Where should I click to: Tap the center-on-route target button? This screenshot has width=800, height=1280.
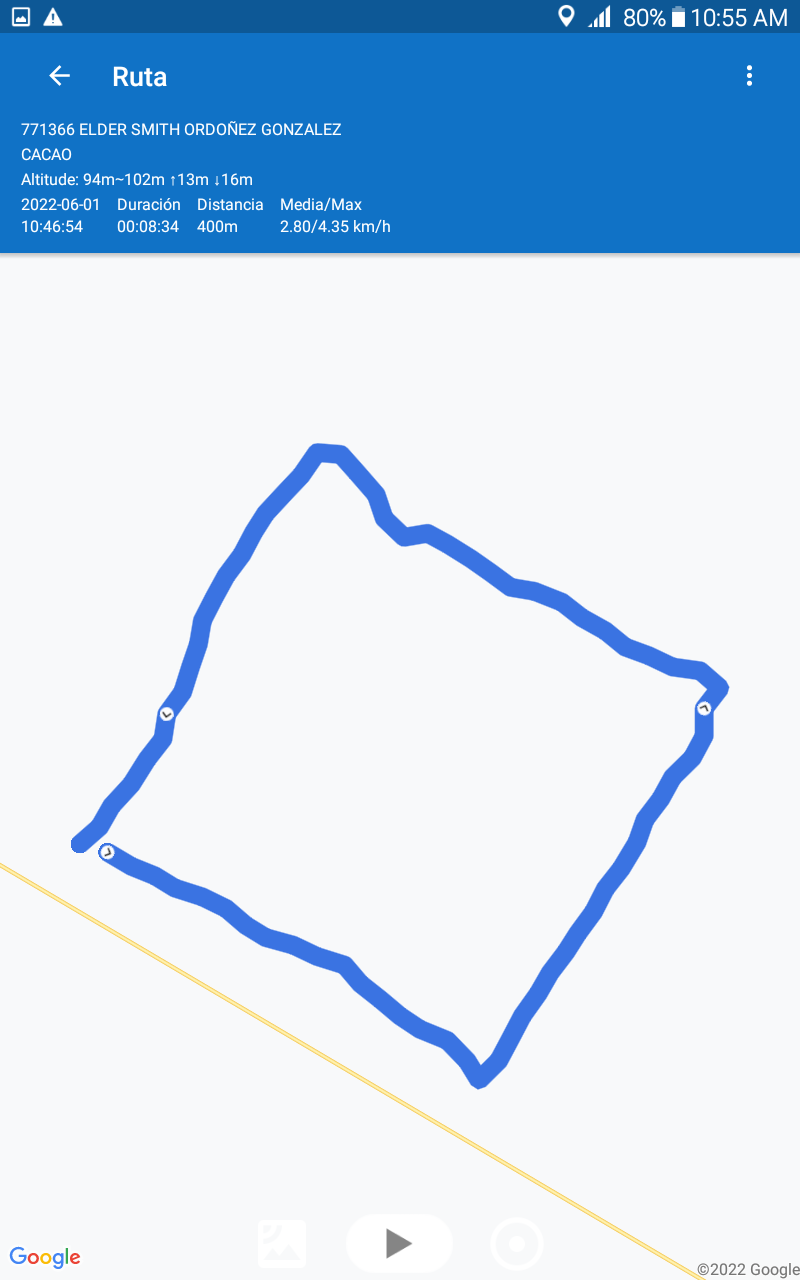click(x=517, y=1245)
